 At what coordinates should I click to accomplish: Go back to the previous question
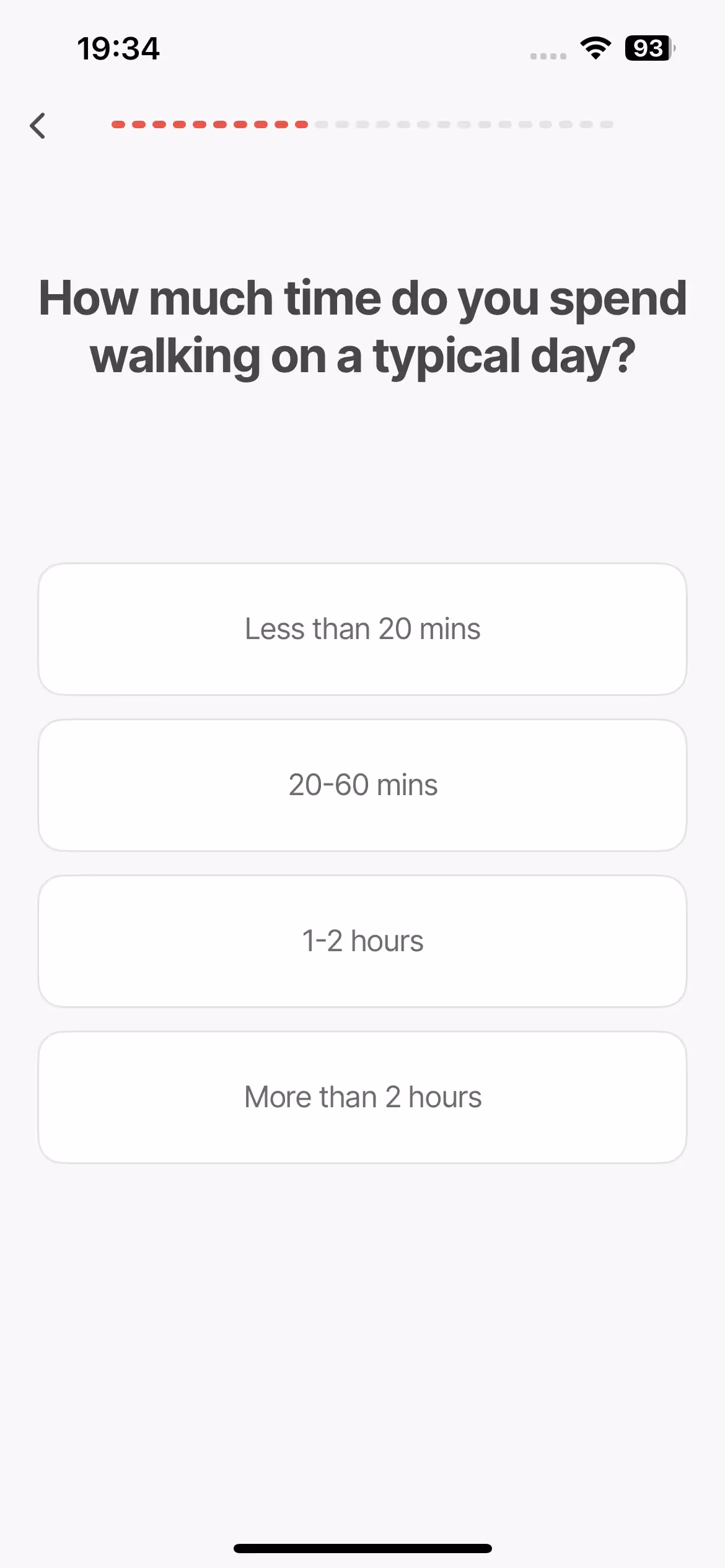pyautogui.click(x=38, y=126)
